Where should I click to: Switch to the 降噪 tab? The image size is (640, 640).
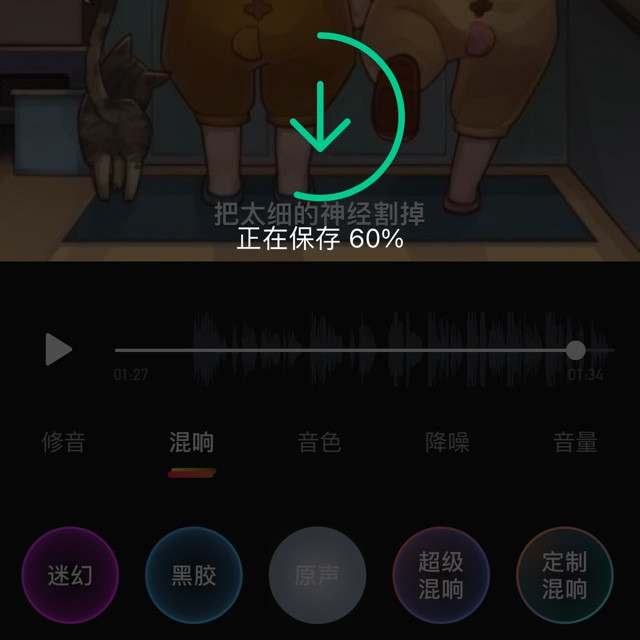[447, 442]
